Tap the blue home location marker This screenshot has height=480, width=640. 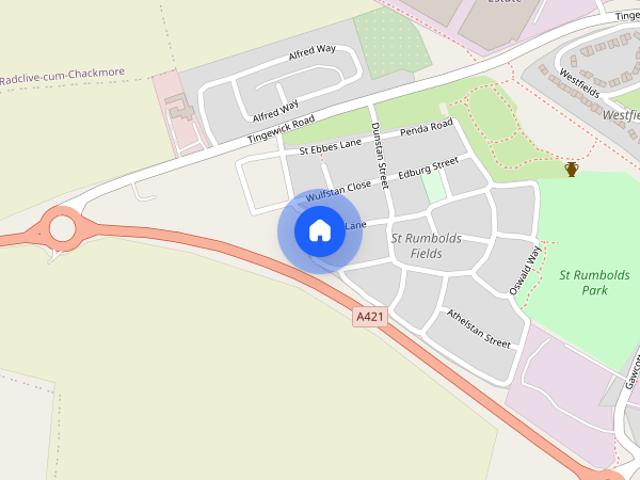(x=319, y=231)
